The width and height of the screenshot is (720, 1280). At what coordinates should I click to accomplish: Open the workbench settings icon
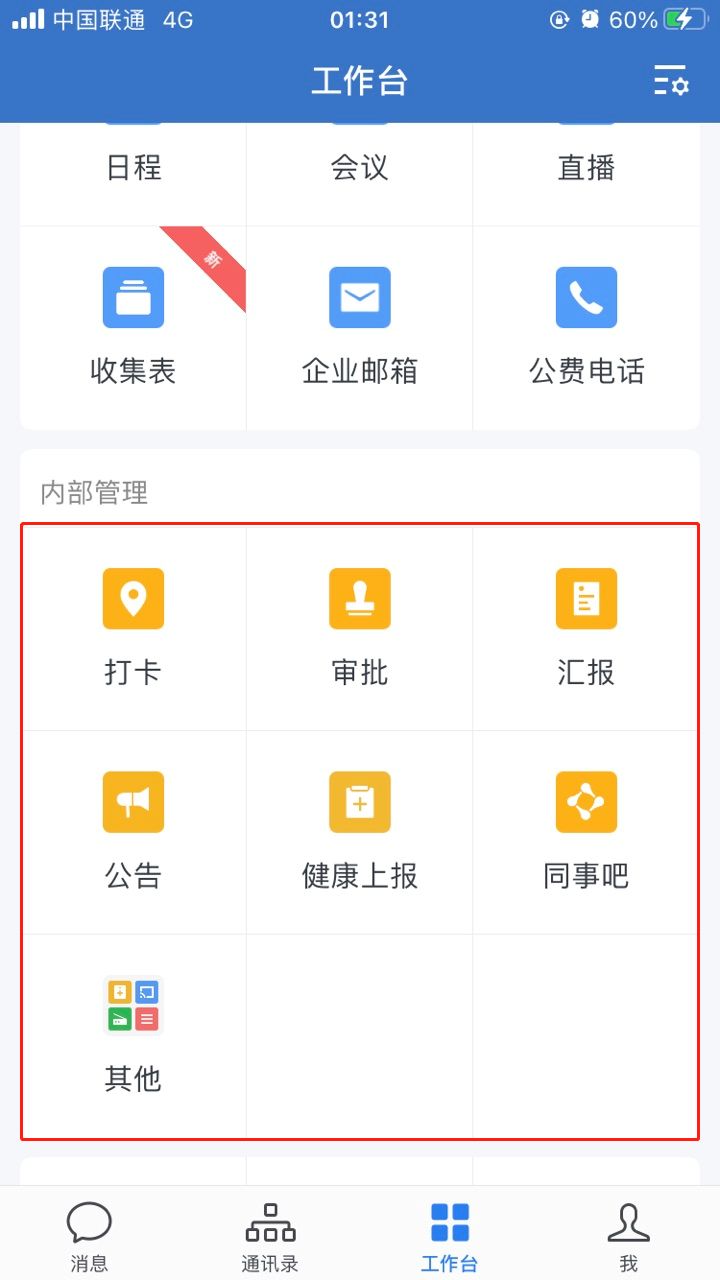[x=671, y=81]
